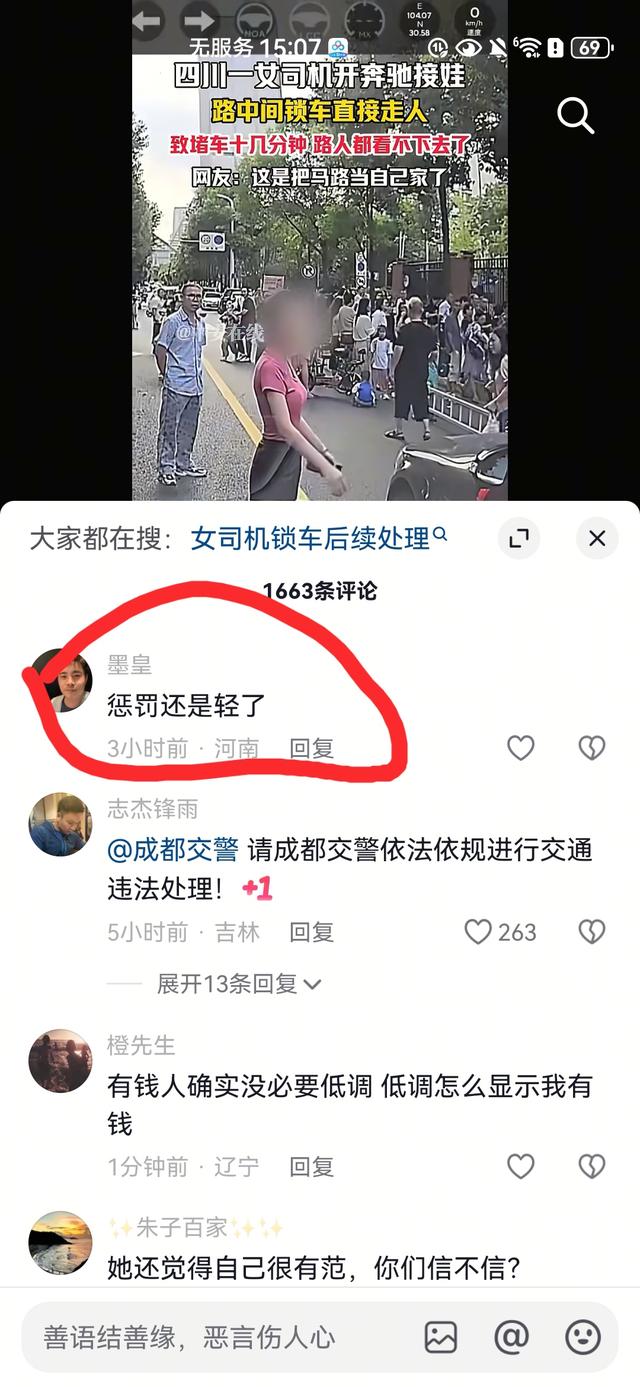The height and width of the screenshot is (1387, 640).
Task: Close the comments panel
Action: tap(597, 539)
